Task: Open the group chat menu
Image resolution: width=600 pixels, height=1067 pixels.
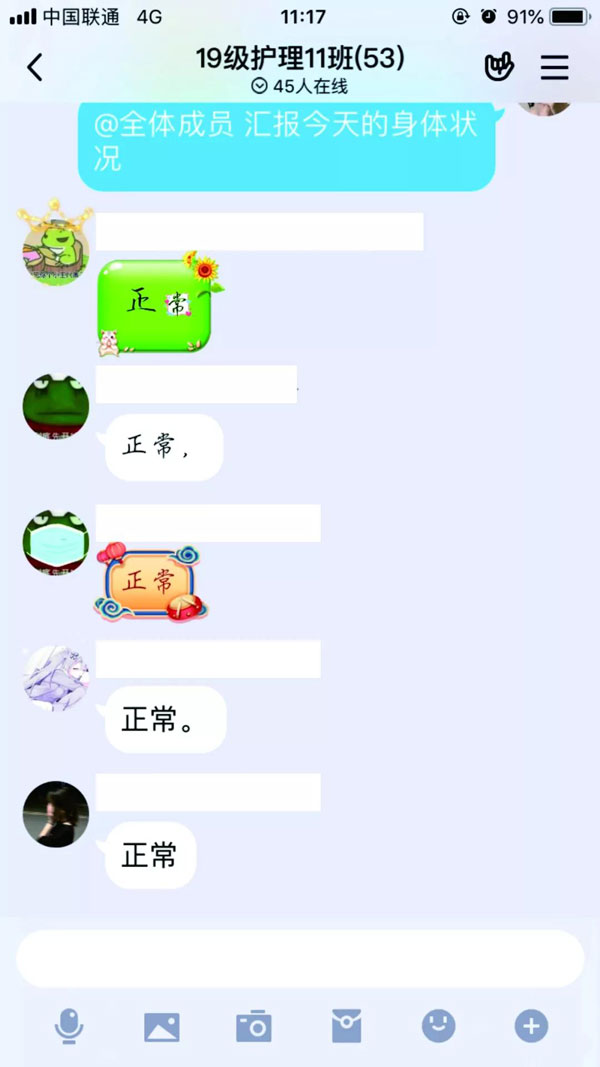Action: (x=554, y=67)
